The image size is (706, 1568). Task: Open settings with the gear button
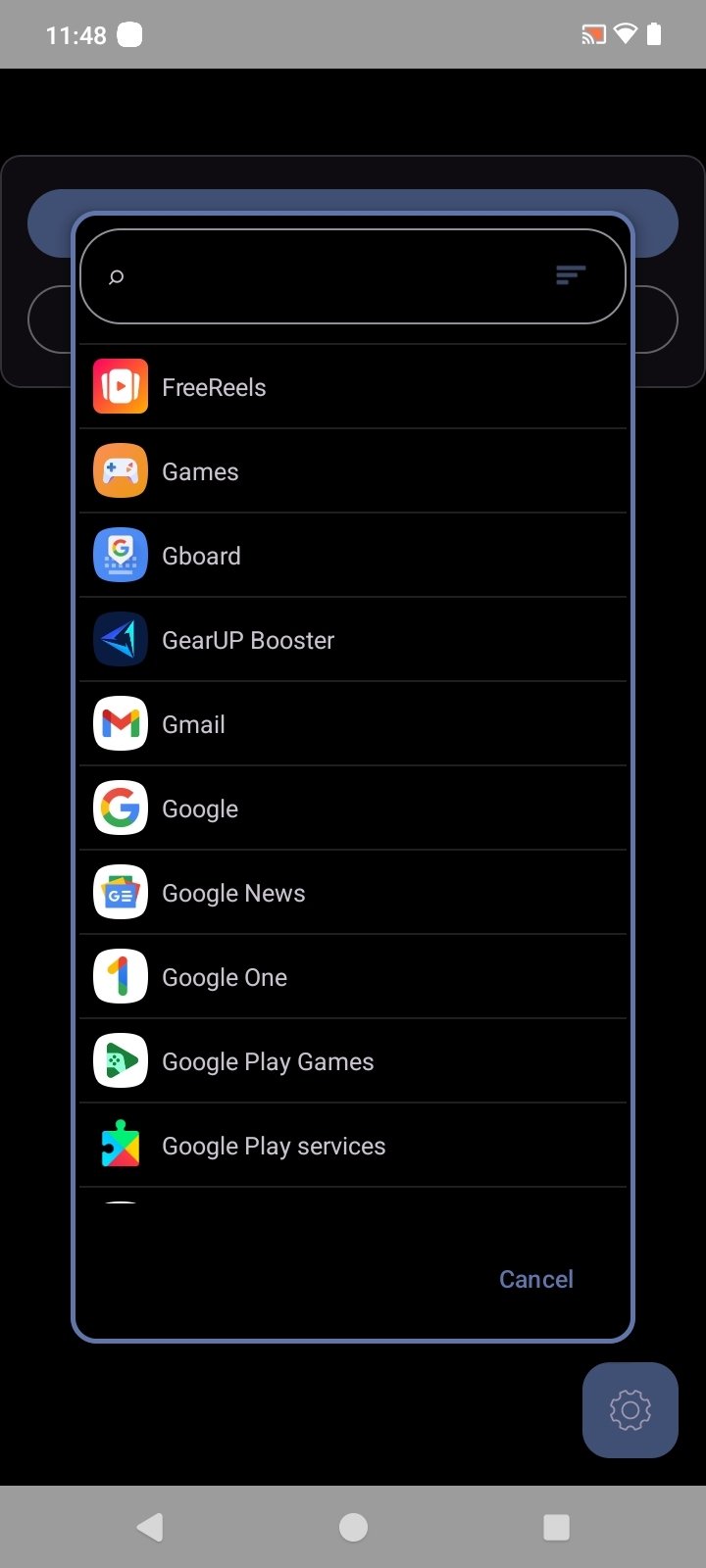tap(630, 1410)
